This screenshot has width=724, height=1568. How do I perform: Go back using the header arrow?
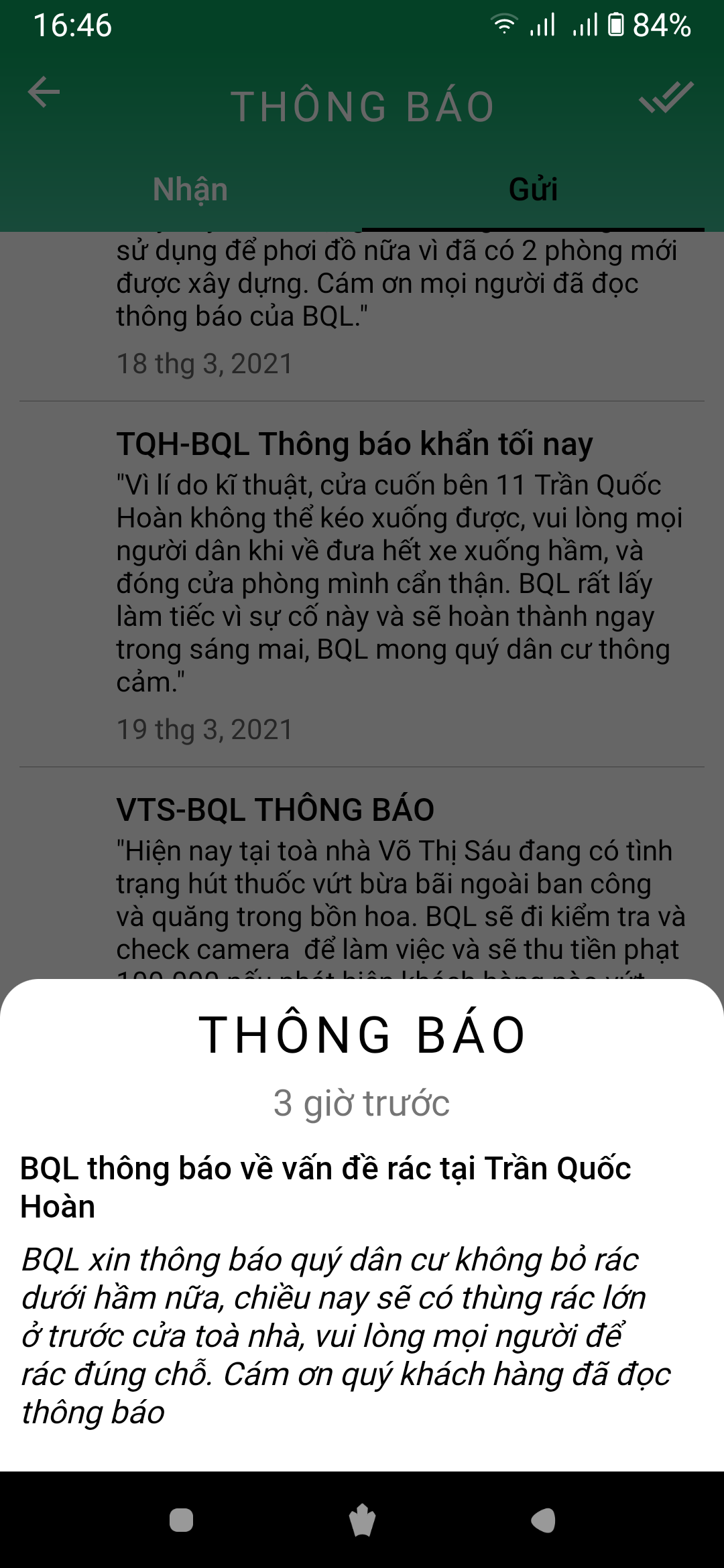44,92
